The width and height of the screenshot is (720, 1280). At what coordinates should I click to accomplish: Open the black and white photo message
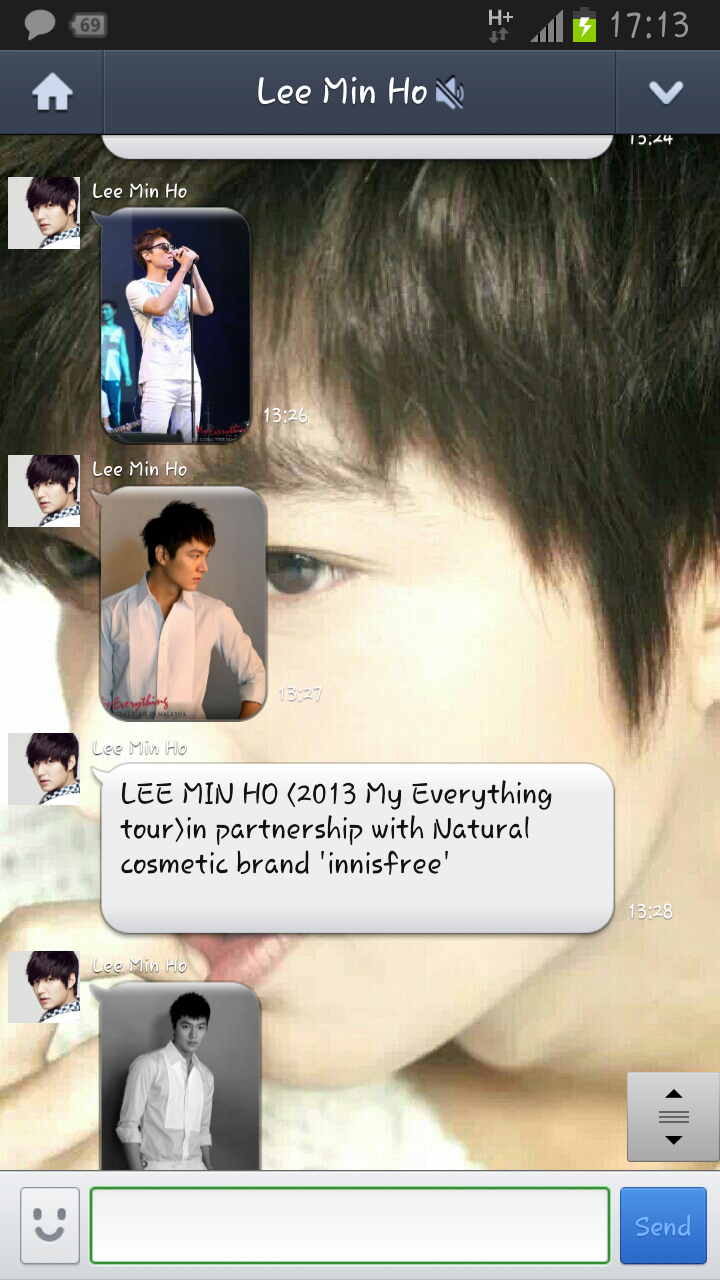pyautogui.click(x=180, y=1078)
